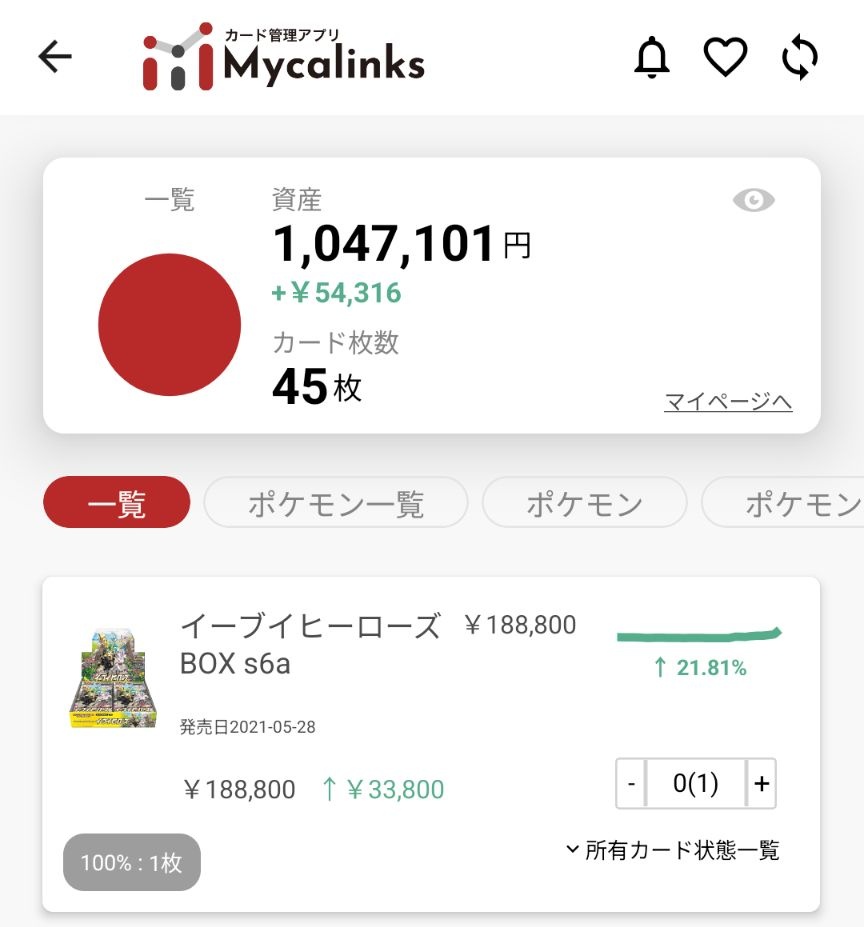Switch to the ポケモン一覧 chip
Viewport: 864px width, 927px height.
click(335, 503)
